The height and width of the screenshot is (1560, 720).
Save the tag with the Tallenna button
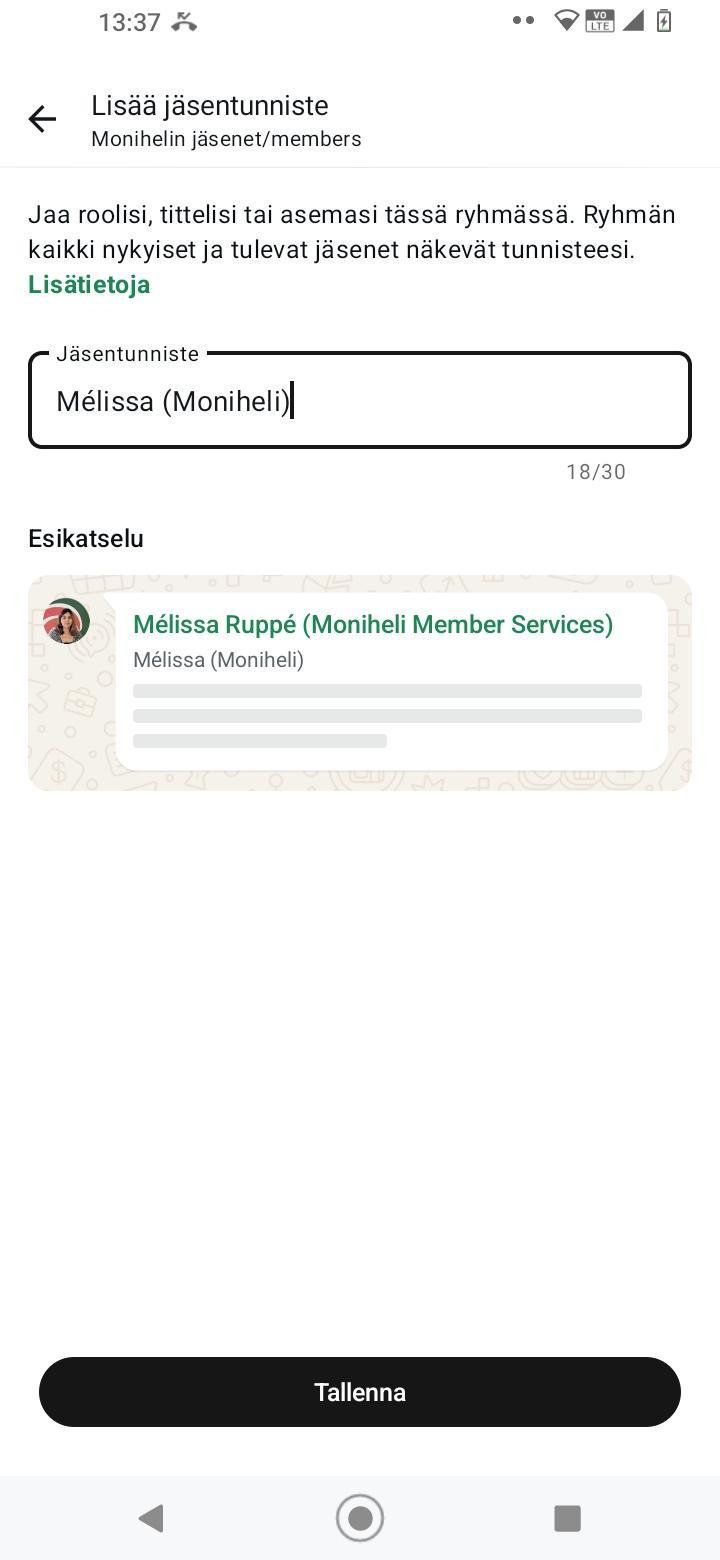click(360, 1392)
